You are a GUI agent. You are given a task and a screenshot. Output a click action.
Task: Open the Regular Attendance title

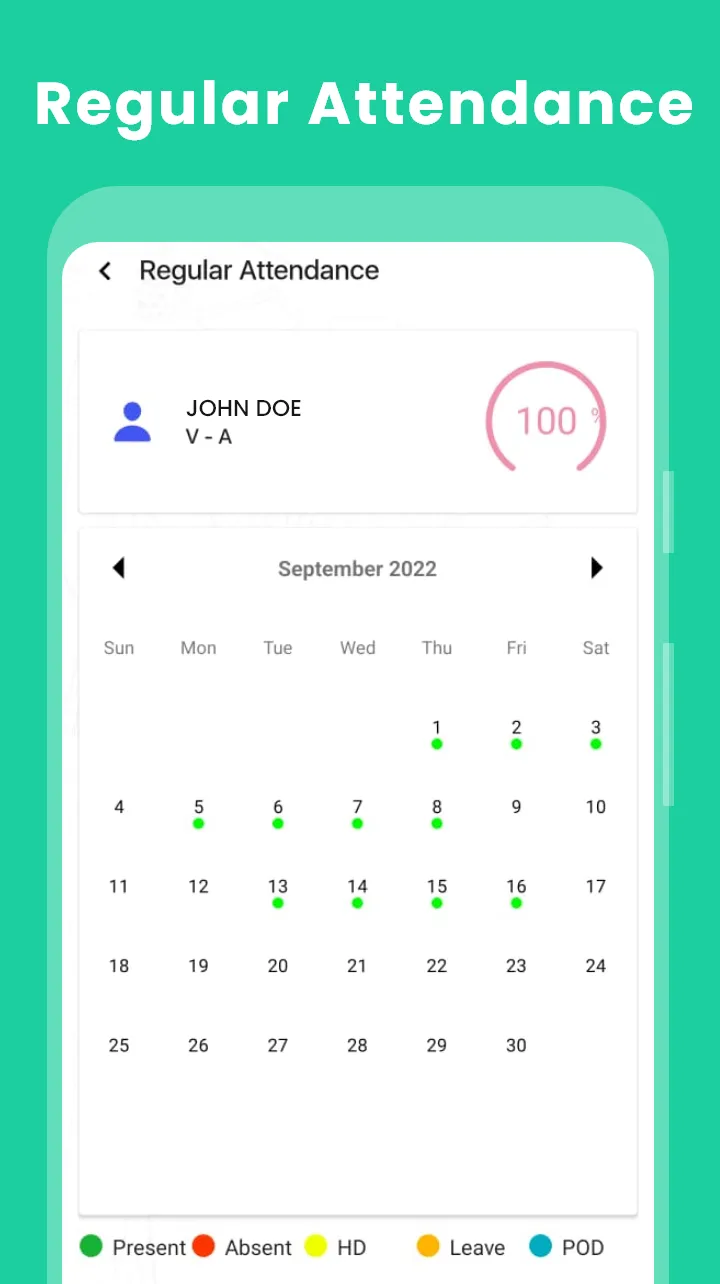click(x=259, y=270)
